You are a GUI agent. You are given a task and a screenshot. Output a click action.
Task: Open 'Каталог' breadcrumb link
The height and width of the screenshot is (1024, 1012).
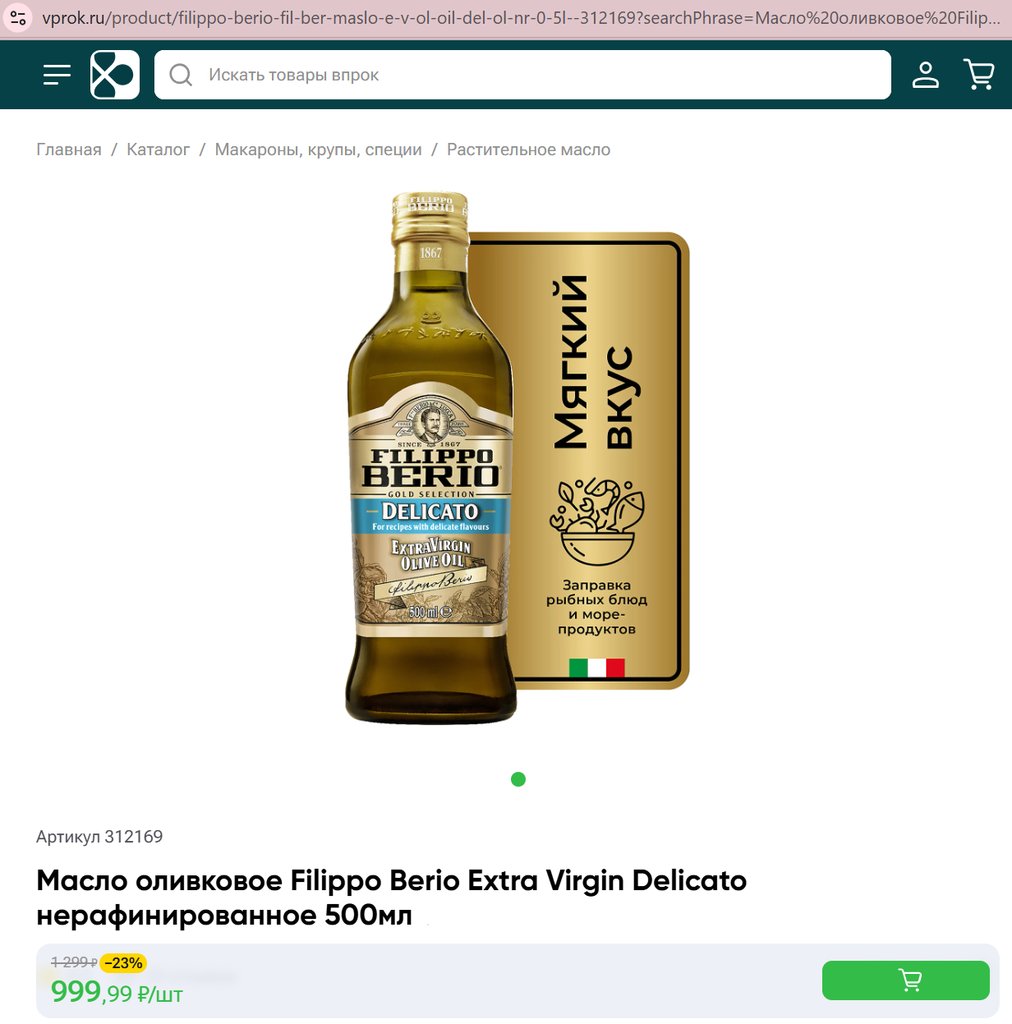(x=158, y=150)
